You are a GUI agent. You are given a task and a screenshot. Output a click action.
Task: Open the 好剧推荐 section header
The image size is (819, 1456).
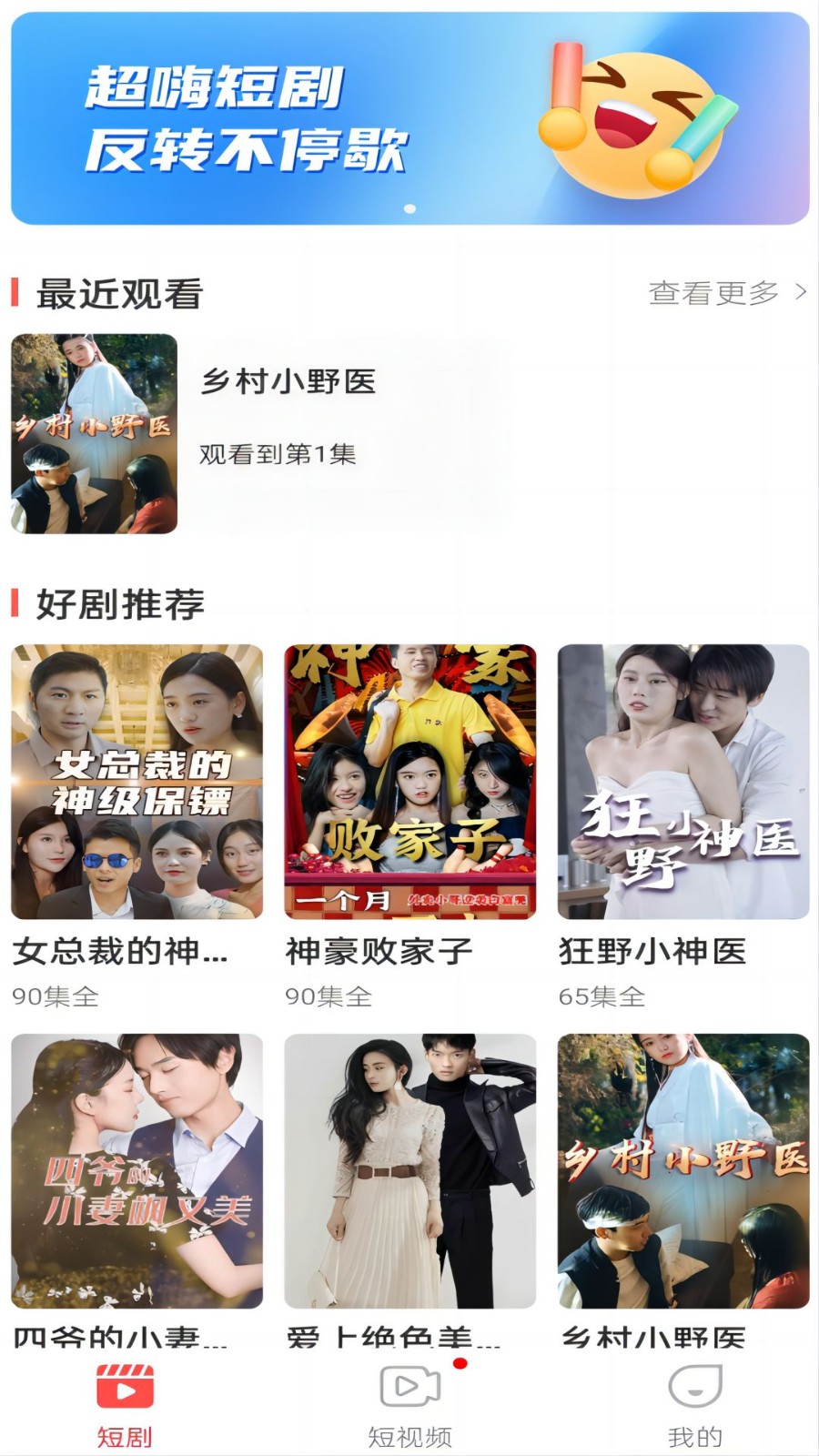pyautogui.click(x=118, y=601)
